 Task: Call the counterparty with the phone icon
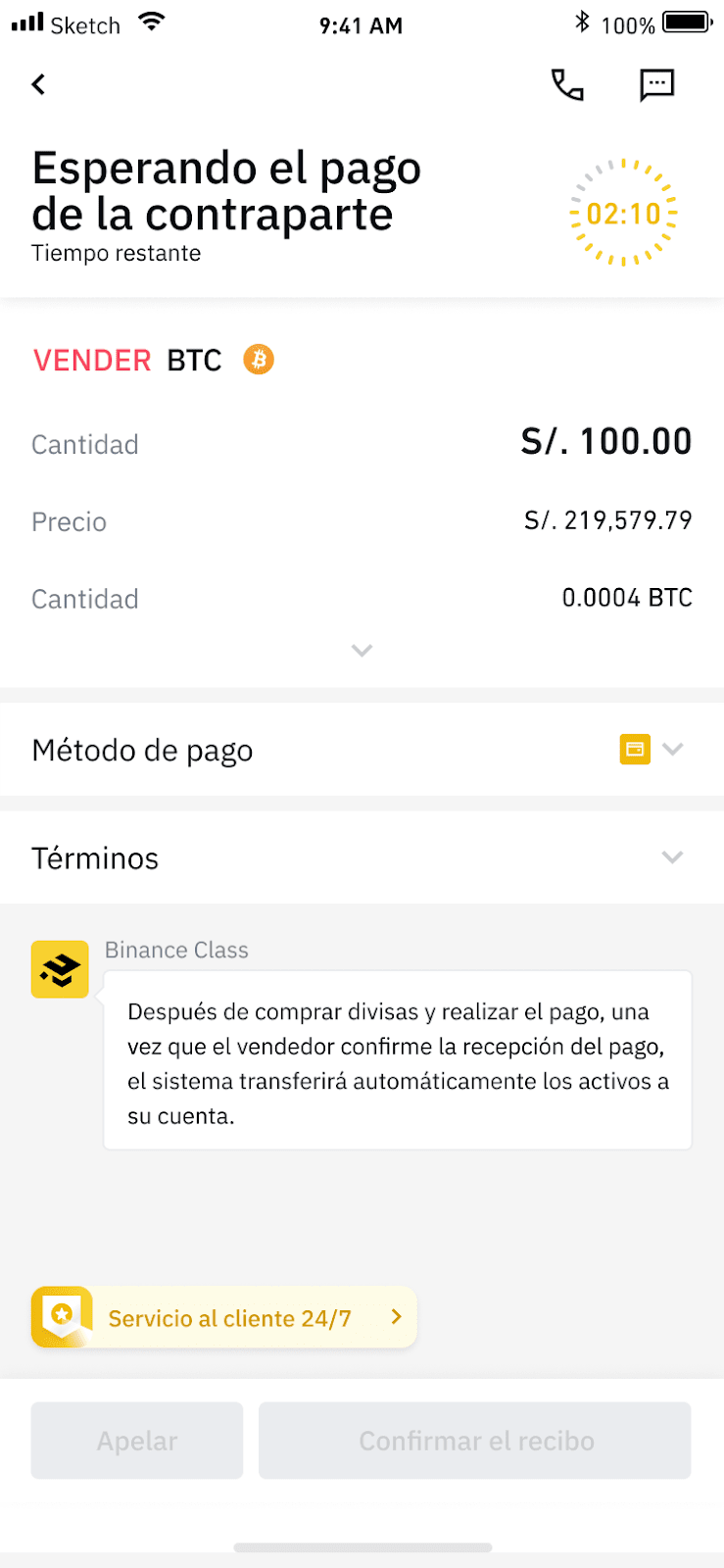[567, 85]
